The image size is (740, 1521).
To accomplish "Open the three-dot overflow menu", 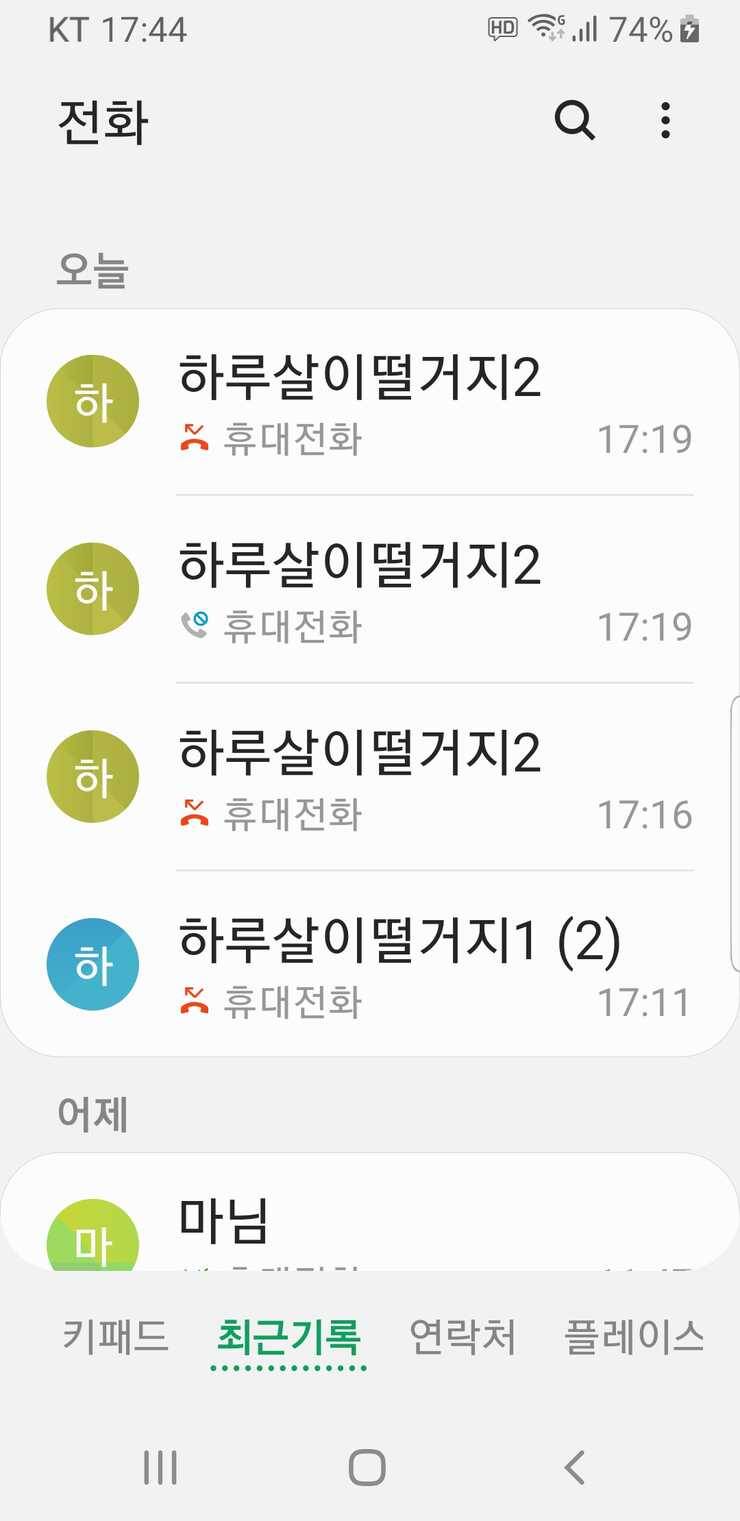I will (665, 121).
